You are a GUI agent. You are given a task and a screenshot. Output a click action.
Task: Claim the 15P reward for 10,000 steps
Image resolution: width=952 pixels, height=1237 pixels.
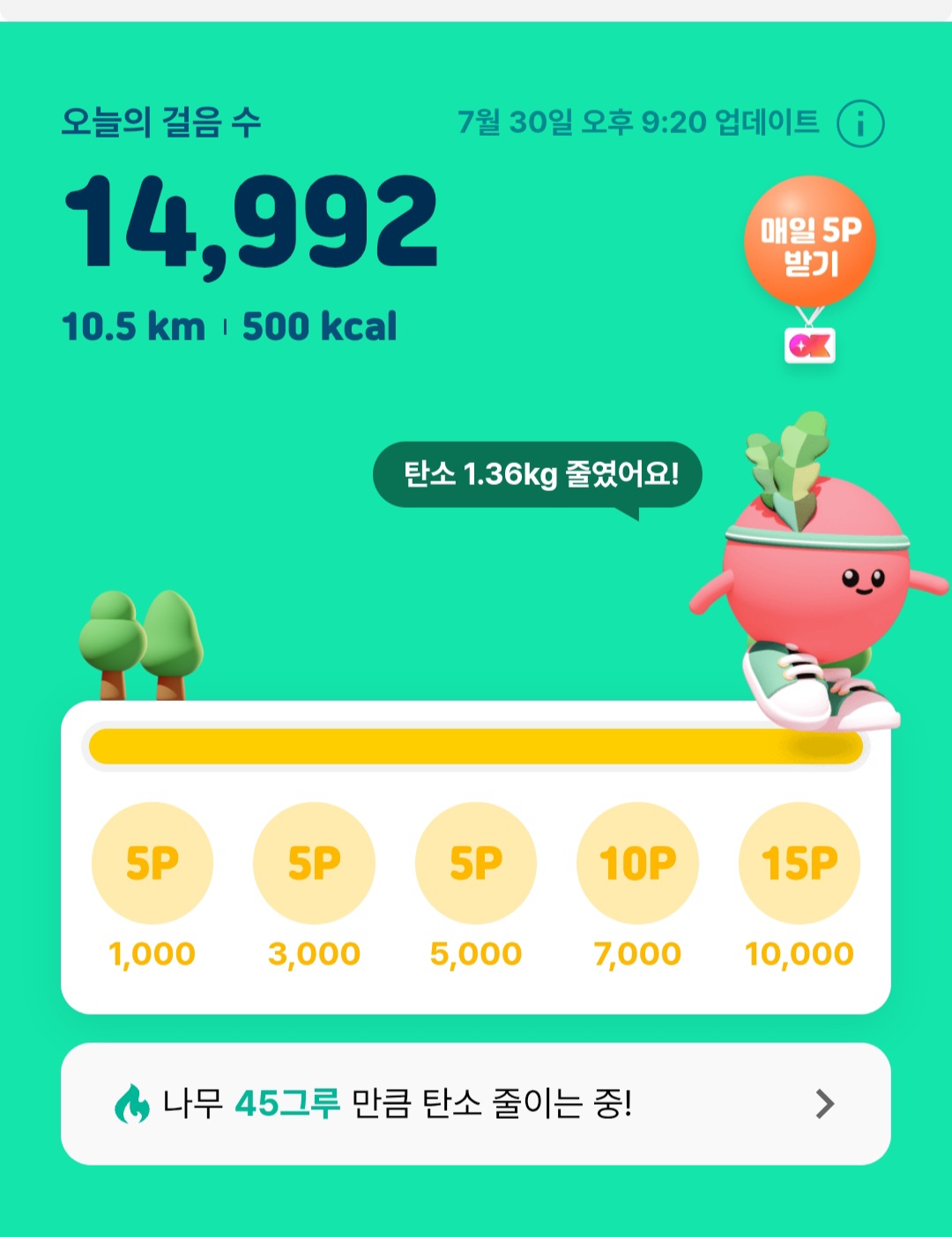tap(800, 863)
